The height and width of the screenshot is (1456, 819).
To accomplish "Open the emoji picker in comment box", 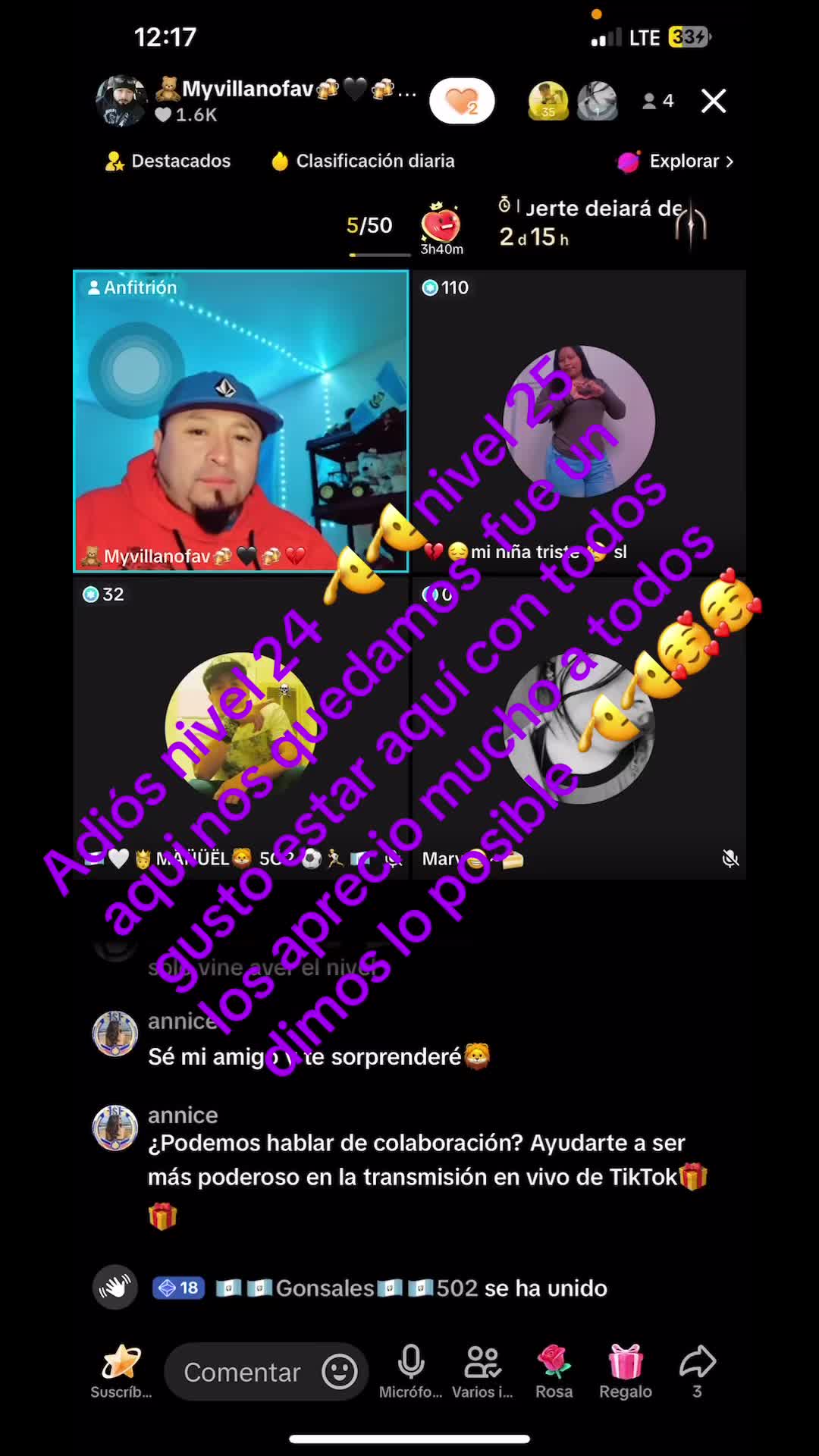I will (x=339, y=1372).
